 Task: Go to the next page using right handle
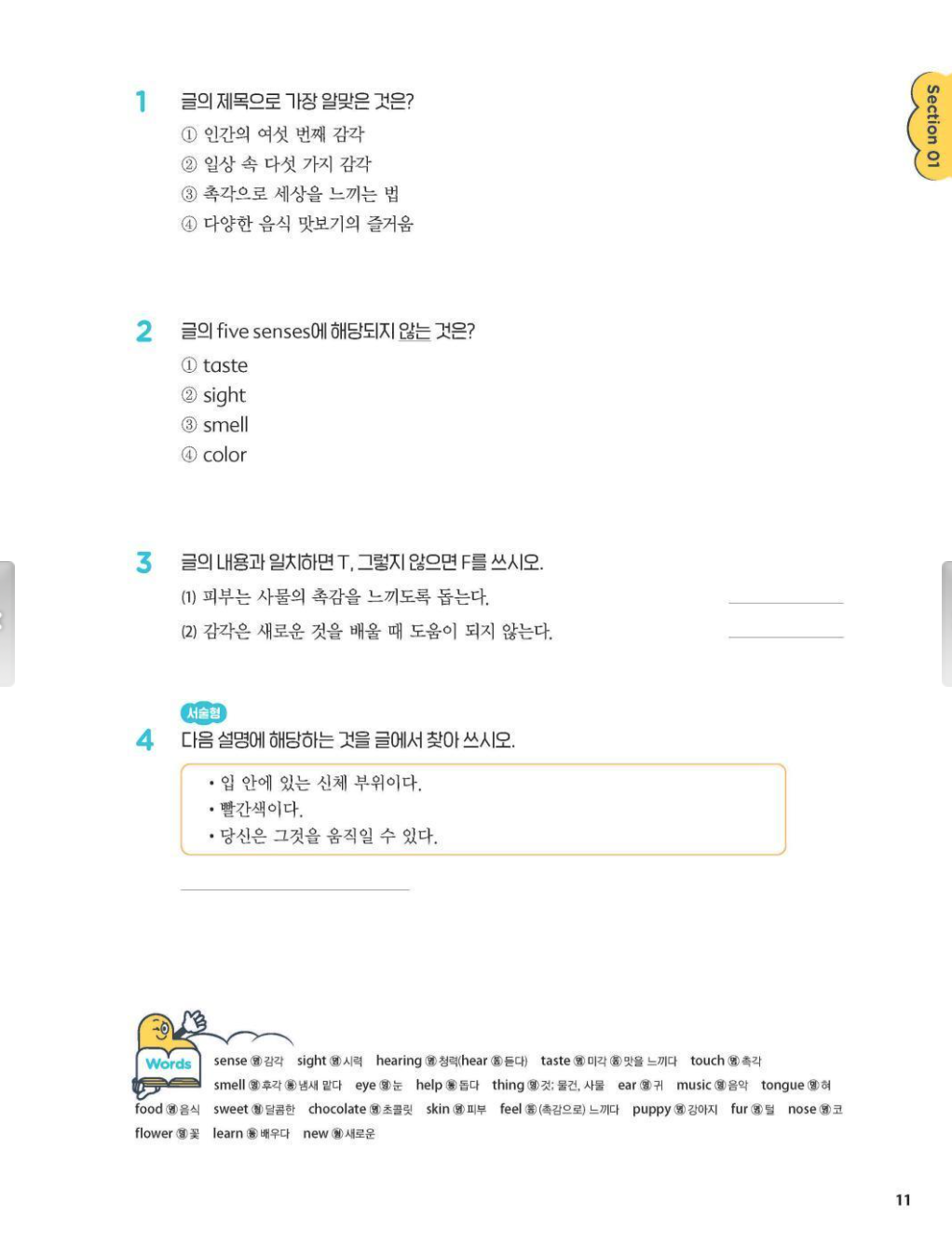(x=945, y=623)
